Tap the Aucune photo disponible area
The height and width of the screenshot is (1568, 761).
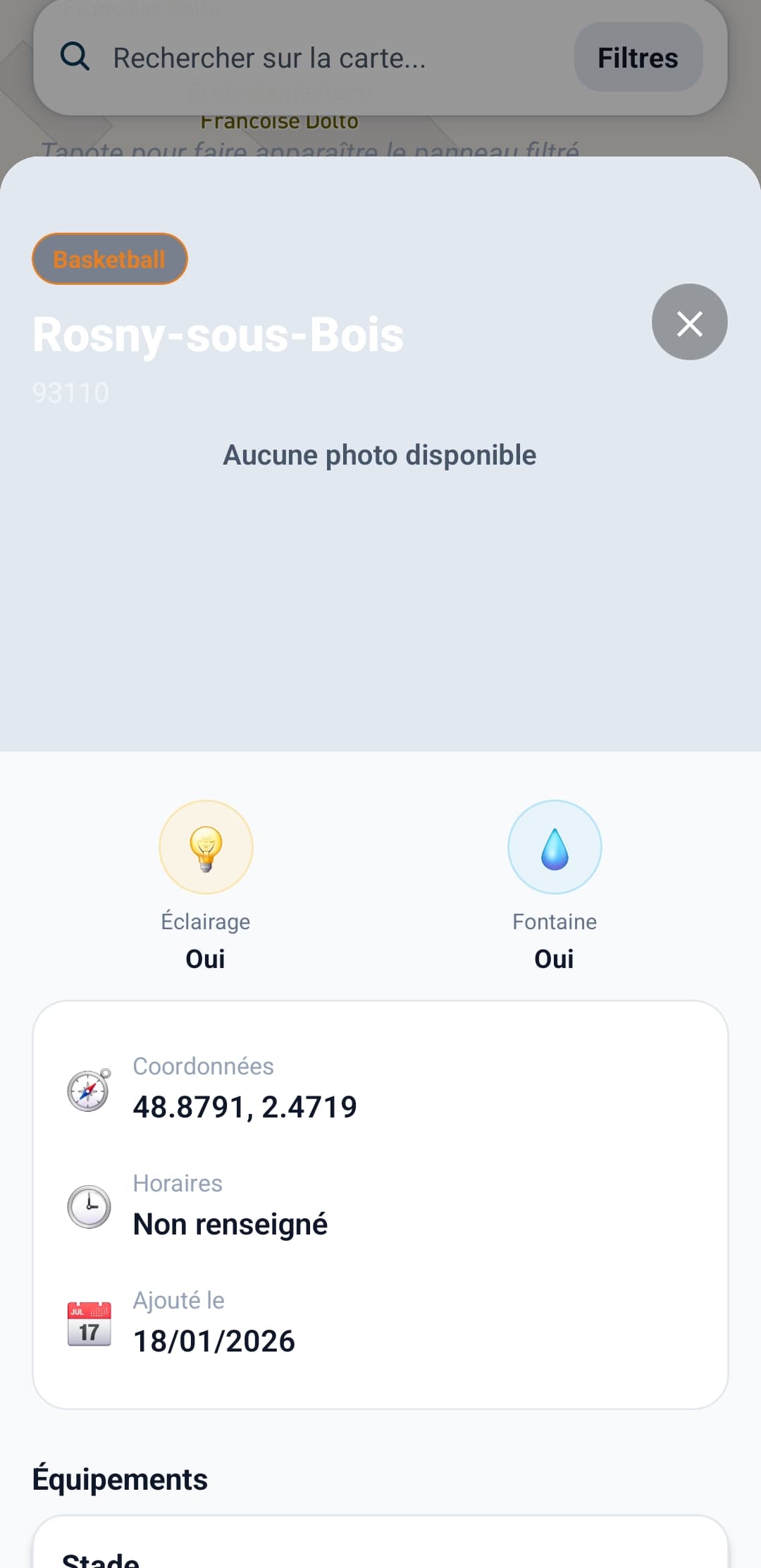380,454
